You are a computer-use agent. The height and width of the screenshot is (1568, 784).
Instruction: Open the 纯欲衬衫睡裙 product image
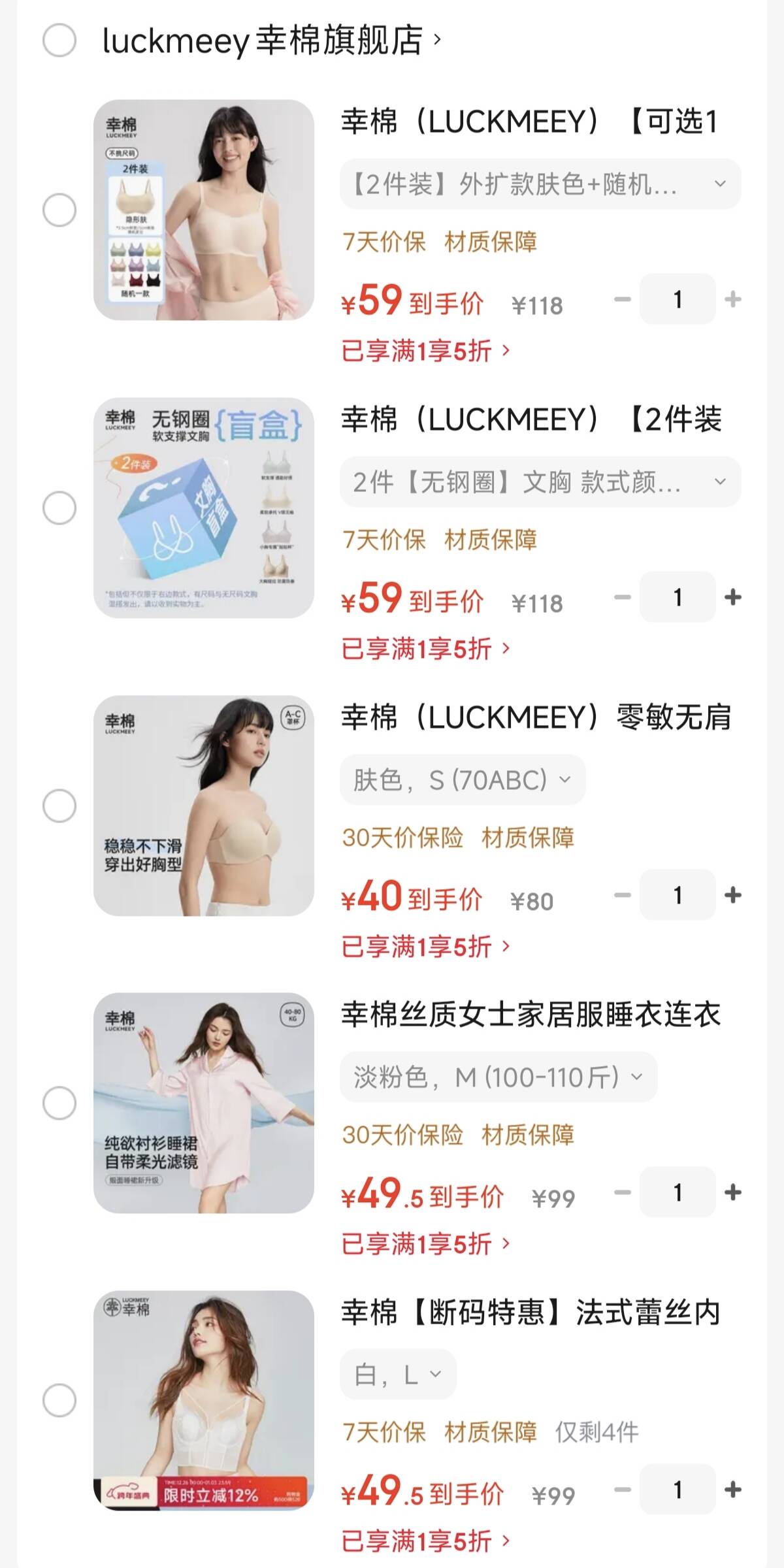[x=204, y=1103]
